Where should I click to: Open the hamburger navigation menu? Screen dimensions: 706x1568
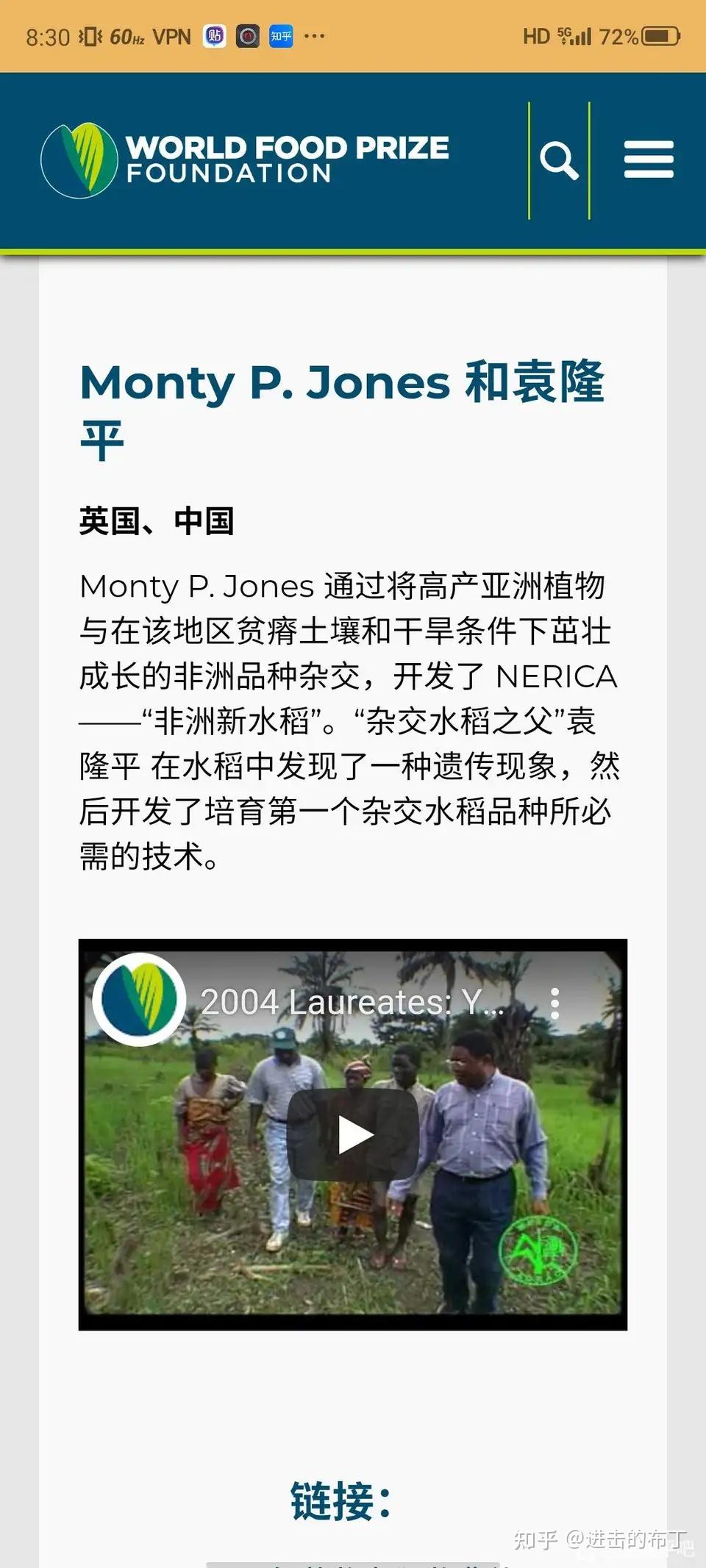pyautogui.click(x=649, y=160)
